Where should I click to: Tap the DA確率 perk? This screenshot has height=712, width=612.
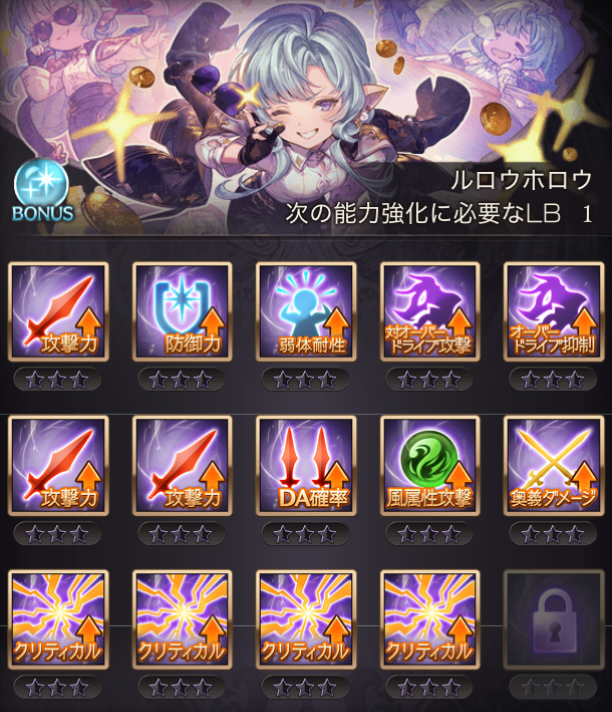(x=306, y=465)
